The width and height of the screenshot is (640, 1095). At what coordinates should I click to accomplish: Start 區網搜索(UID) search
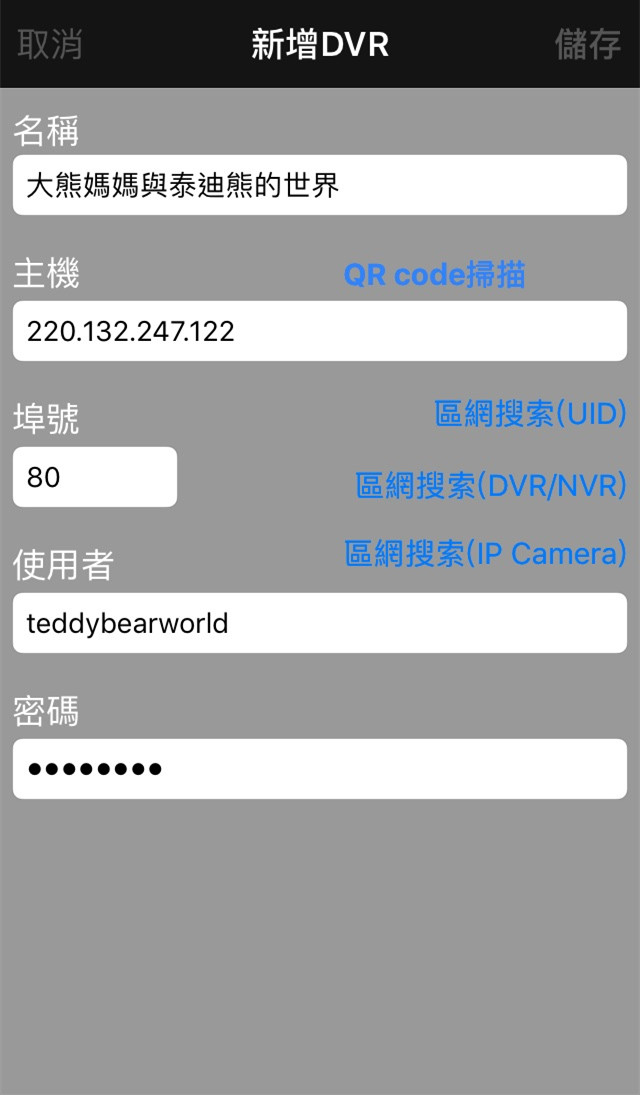point(530,414)
